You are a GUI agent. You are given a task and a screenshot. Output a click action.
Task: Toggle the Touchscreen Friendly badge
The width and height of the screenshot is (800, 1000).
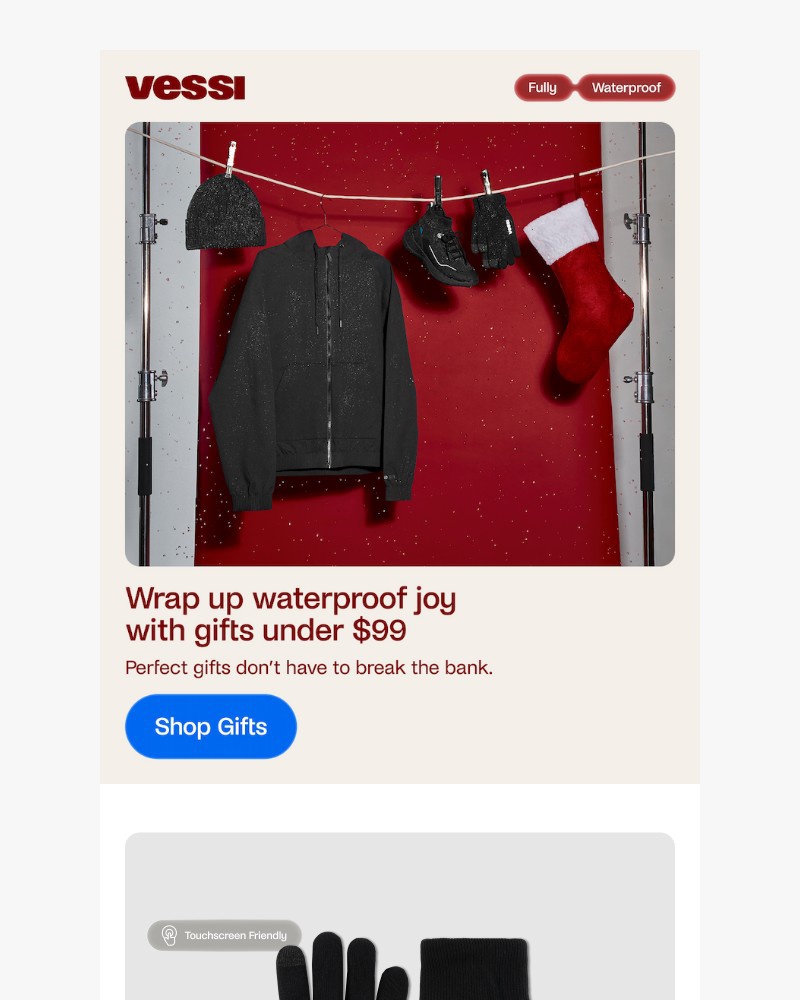(224, 936)
